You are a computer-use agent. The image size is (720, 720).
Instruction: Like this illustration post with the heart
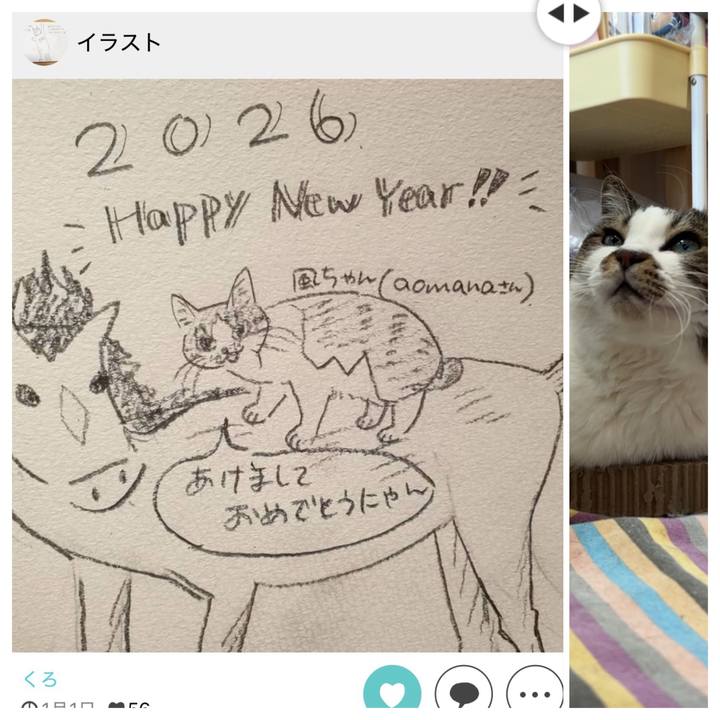pyautogui.click(x=392, y=693)
